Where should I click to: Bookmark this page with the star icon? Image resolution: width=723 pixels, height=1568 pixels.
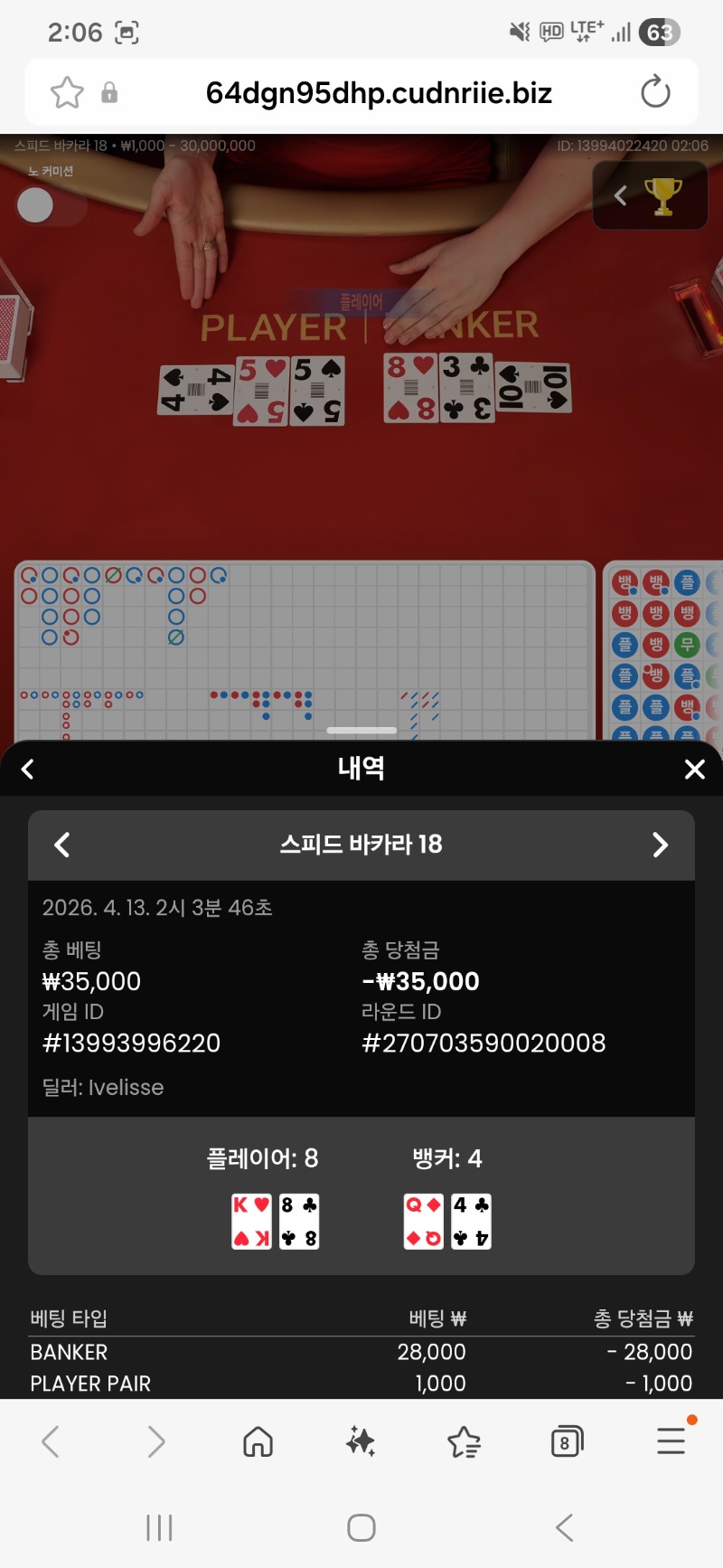[x=67, y=93]
